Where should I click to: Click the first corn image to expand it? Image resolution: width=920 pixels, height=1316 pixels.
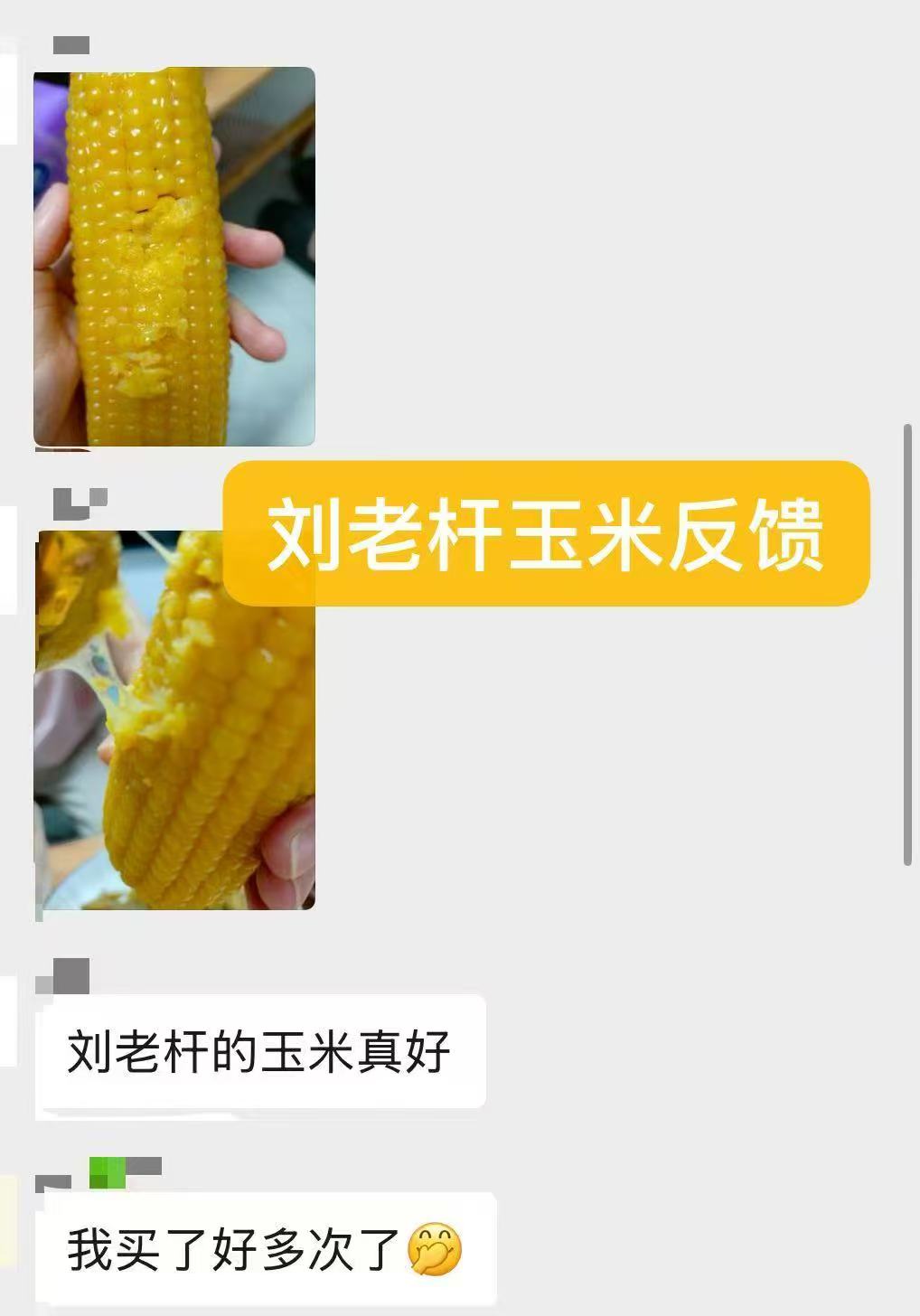pyautogui.click(x=176, y=258)
